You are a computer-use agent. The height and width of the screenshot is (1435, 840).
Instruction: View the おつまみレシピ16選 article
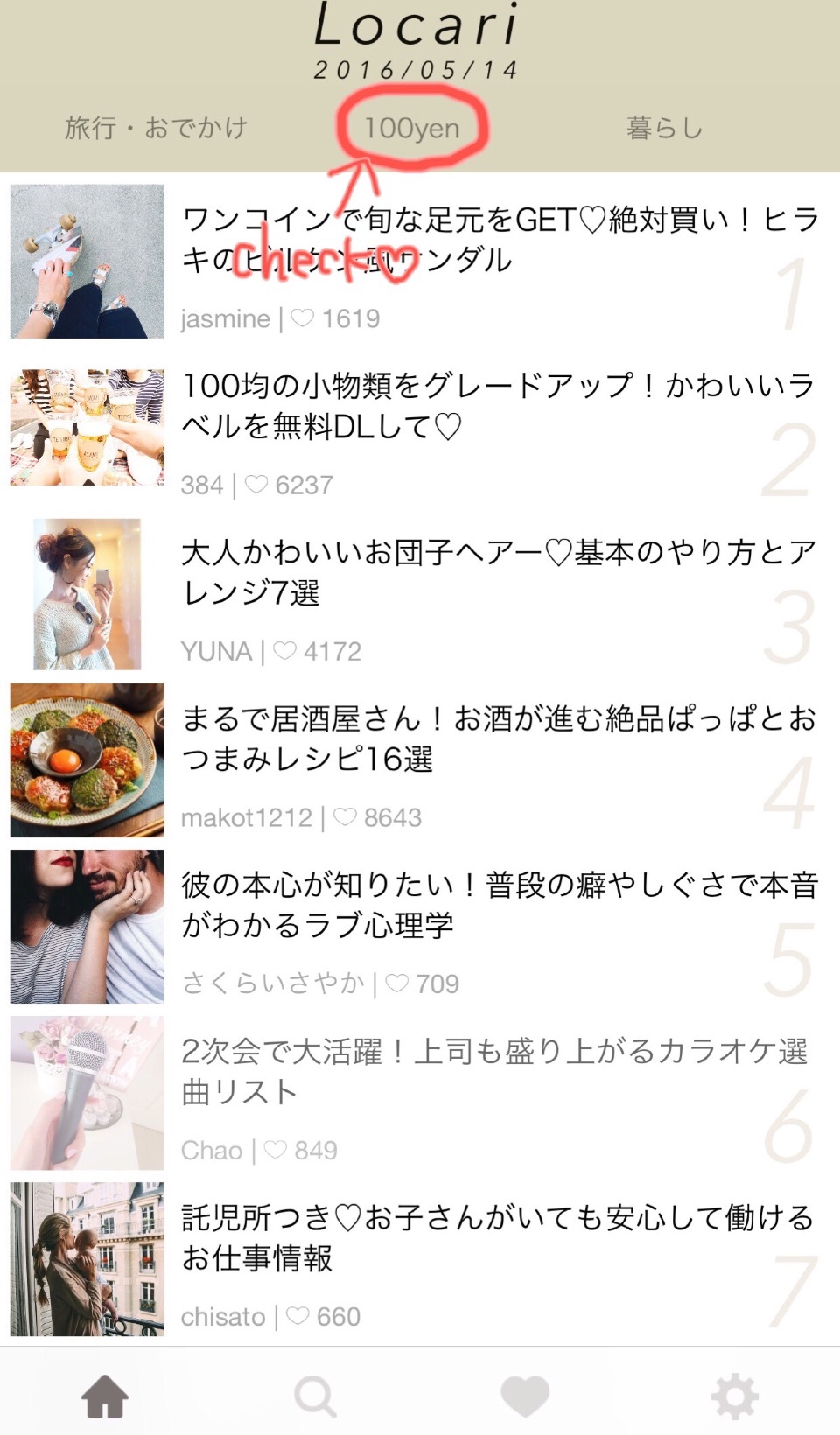click(499, 738)
